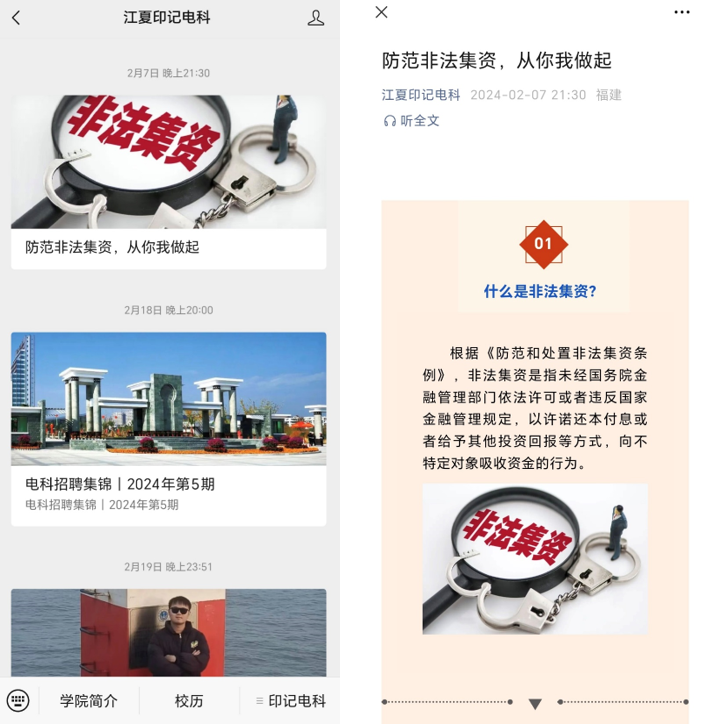Open the post from 2月19日 晚上23:51
Image resolution: width=706 pixels, height=724 pixels.
click(168, 632)
